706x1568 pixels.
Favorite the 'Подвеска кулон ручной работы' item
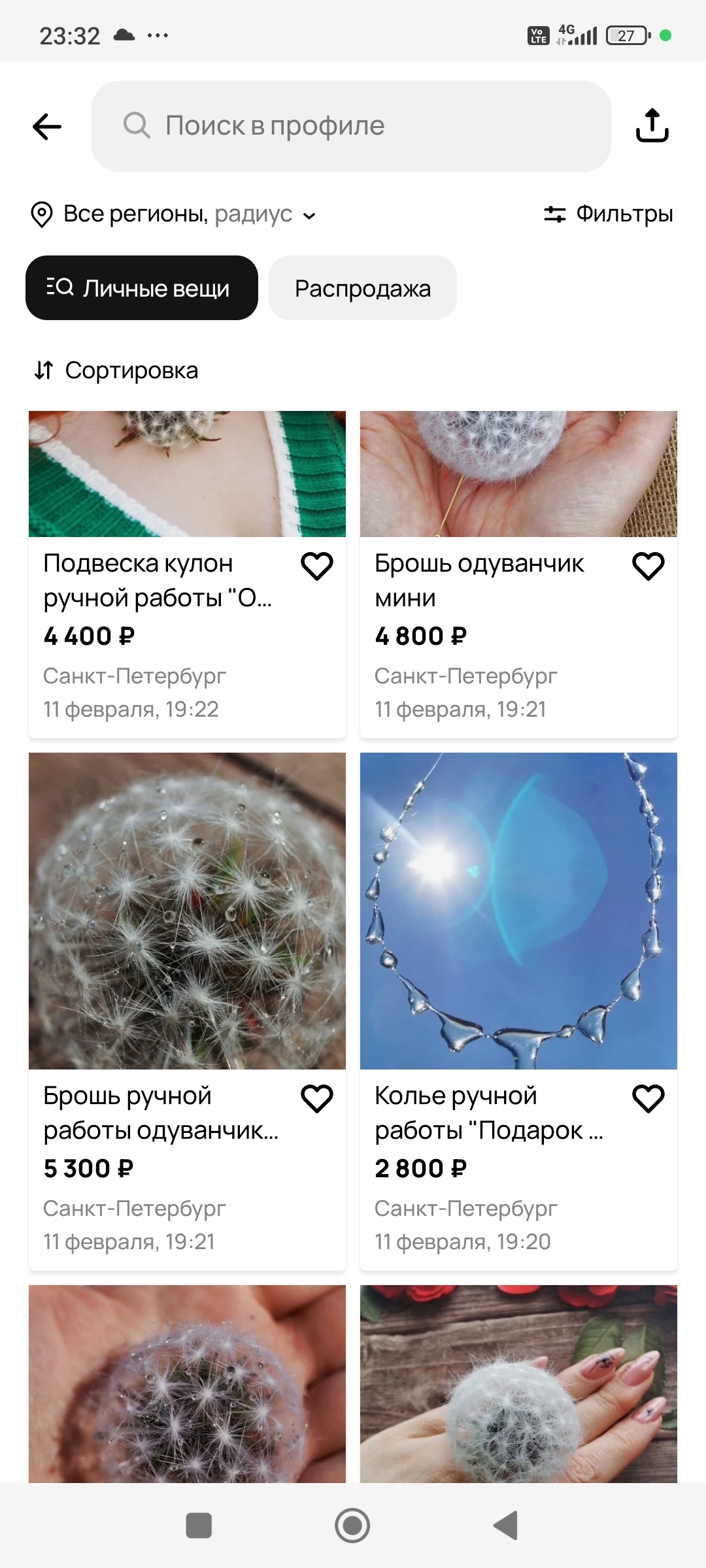pyautogui.click(x=317, y=566)
